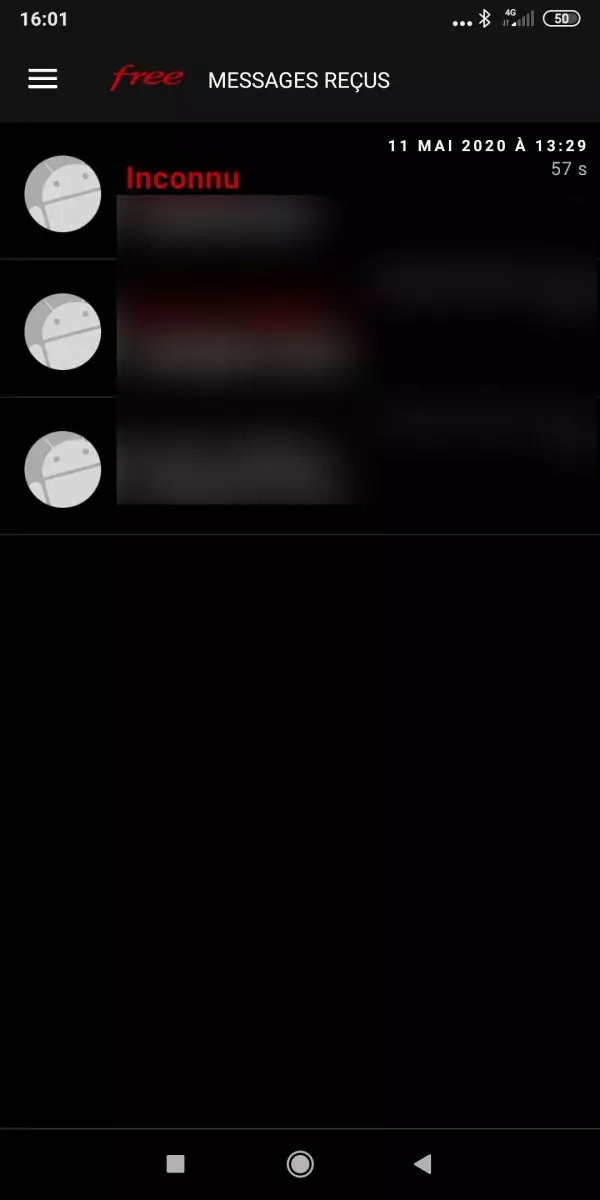Open the voicemail from Inconnu

coord(300,190)
